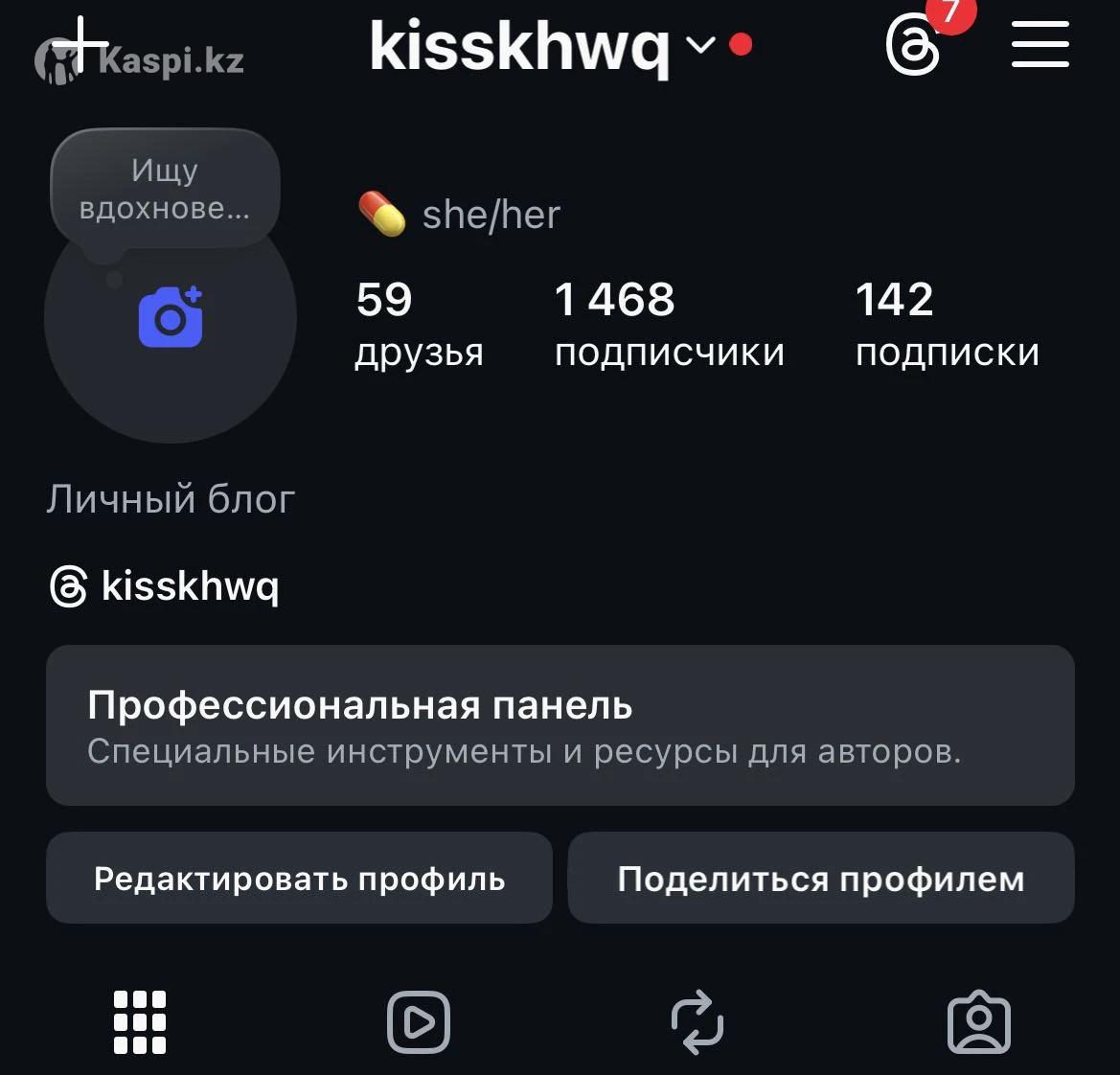Image resolution: width=1120 pixels, height=1075 pixels.
Task: Switch to the reposts tab
Action: pyautogui.click(x=697, y=1022)
